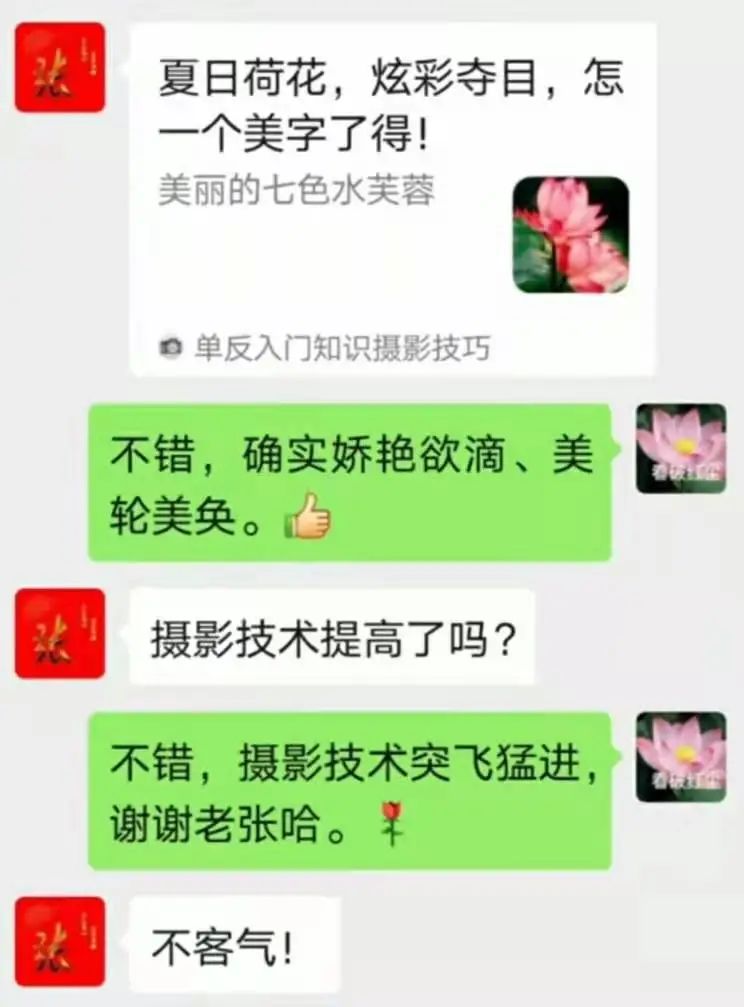Tap the lotus avatar beside 谢谢老张哈 message
This screenshot has height=1007, width=744.
(681, 756)
